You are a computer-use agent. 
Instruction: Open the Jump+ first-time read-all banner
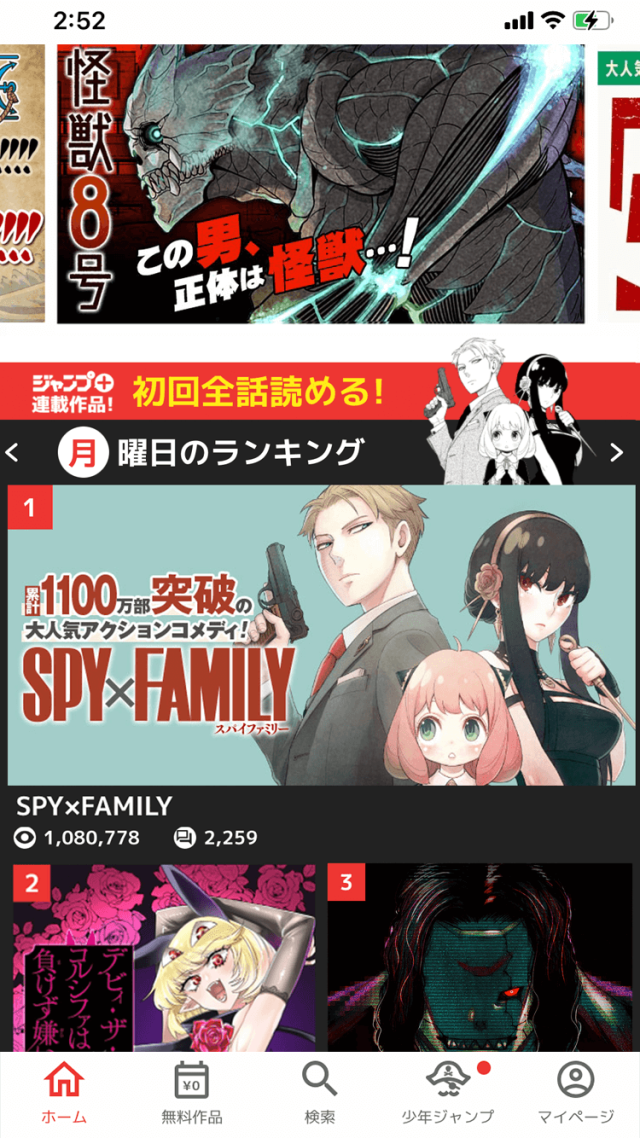tap(258, 390)
